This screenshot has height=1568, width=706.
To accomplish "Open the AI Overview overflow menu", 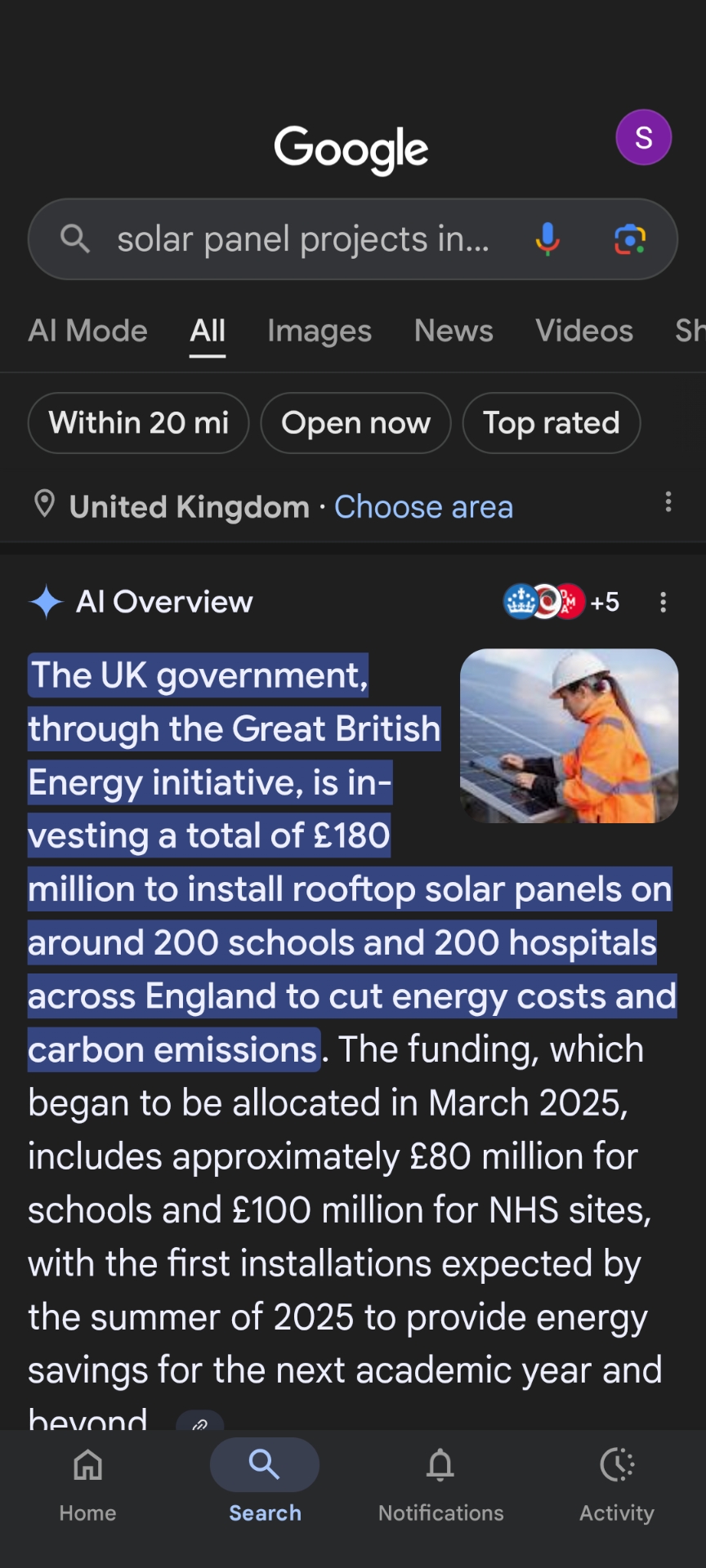I will click(x=664, y=603).
